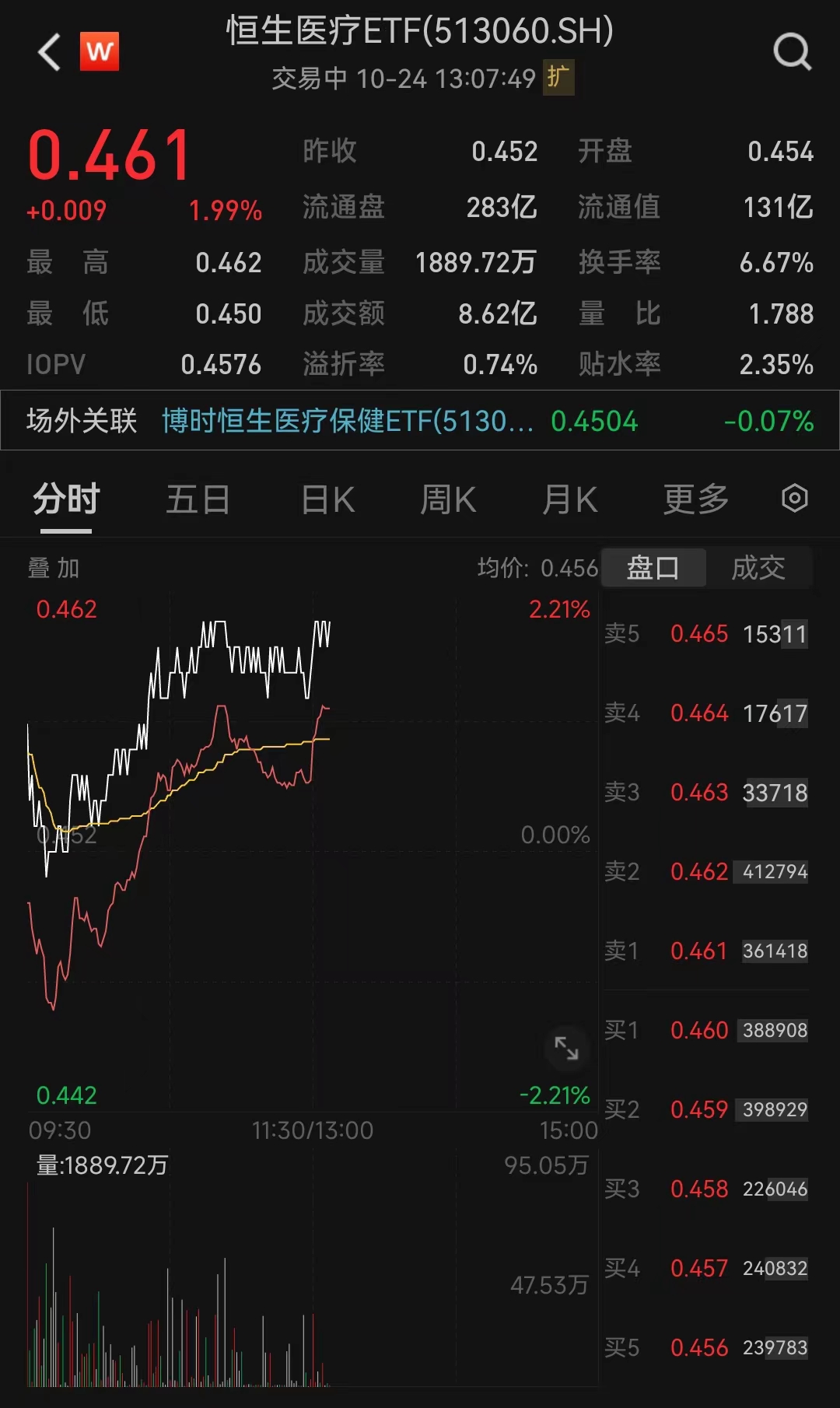The image size is (840, 1408).
Task: Toggle the 盘口 order book view
Action: pos(653,568)
